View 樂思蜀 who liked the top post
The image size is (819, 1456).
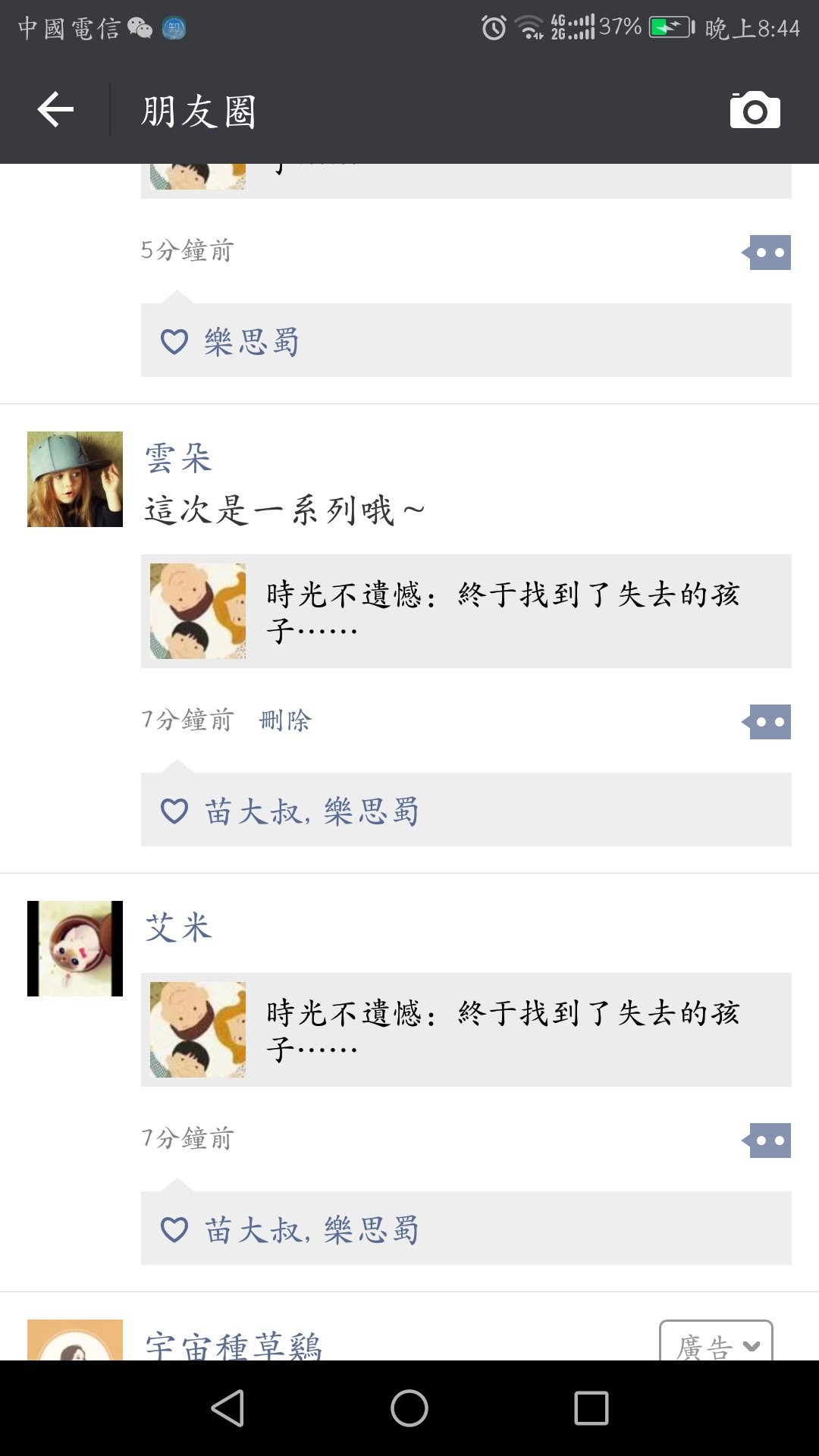[252, 341]
